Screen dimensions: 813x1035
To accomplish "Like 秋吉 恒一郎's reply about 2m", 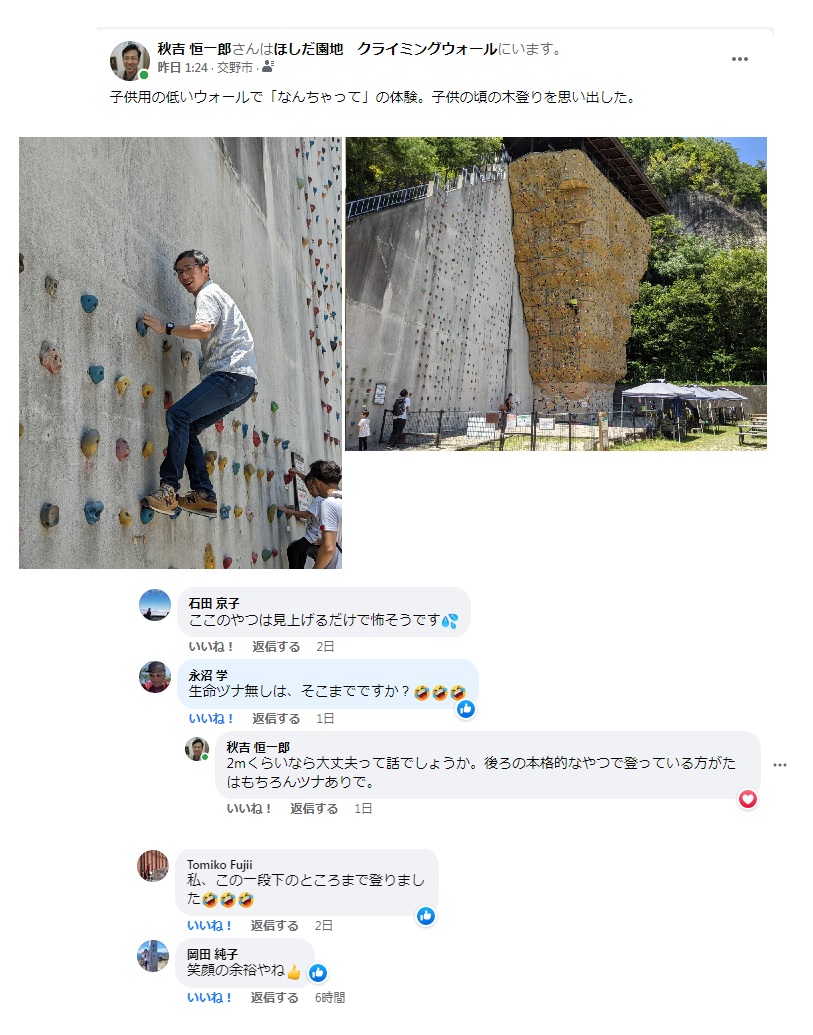I will coord(249,808).
